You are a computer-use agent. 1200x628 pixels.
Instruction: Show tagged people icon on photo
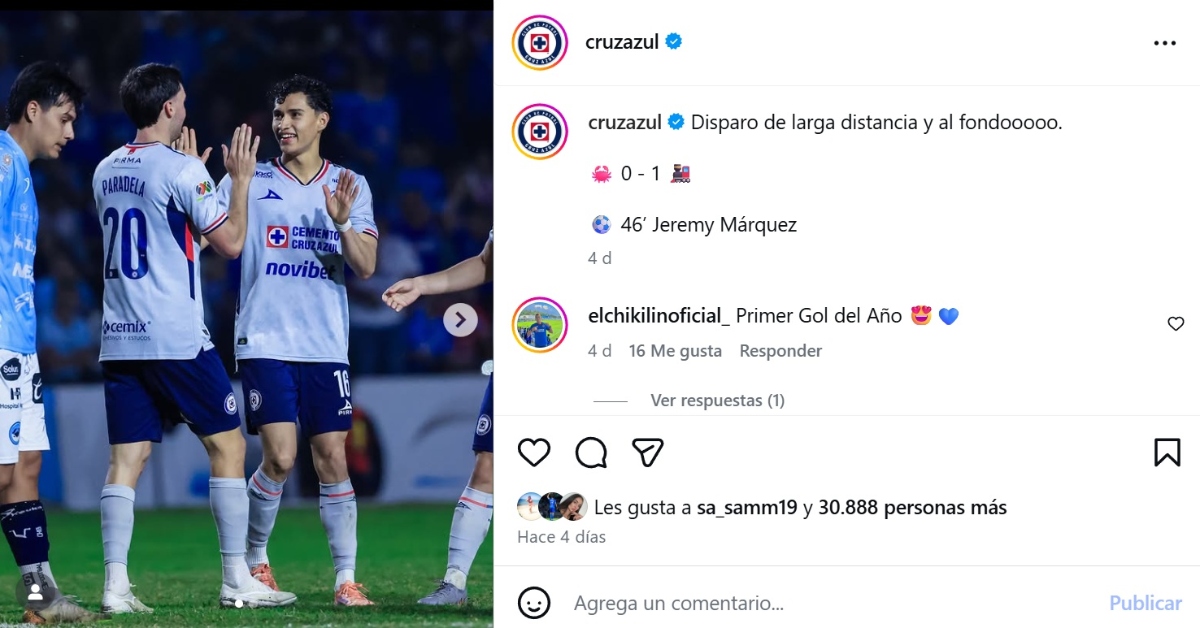coord(35,593)
